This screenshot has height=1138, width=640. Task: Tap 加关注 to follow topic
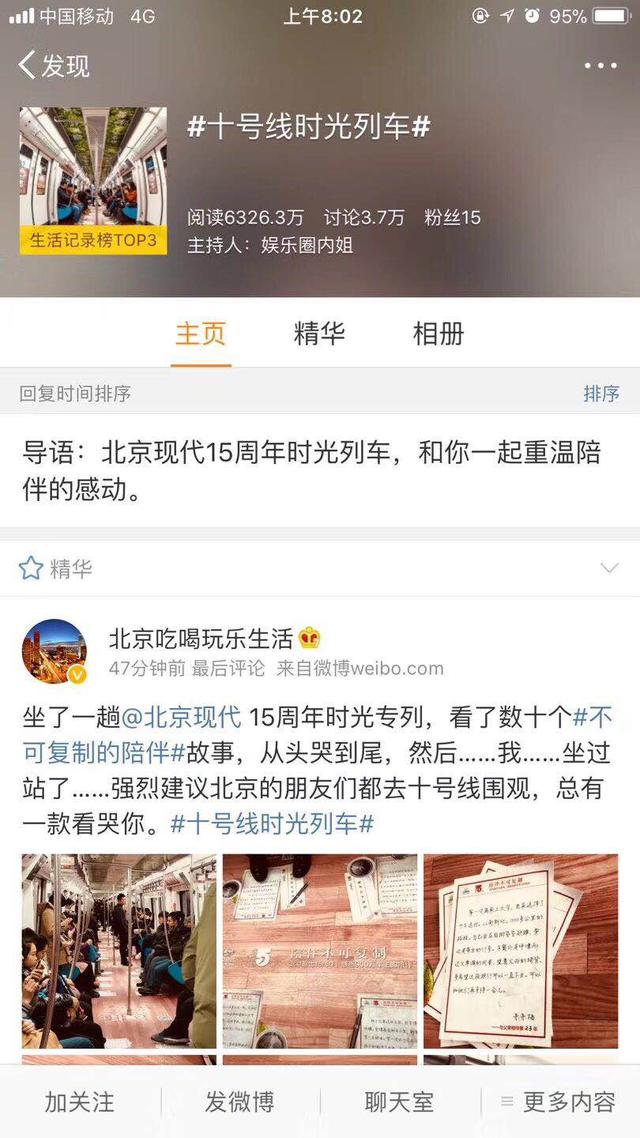click(x=80, y=1102)
